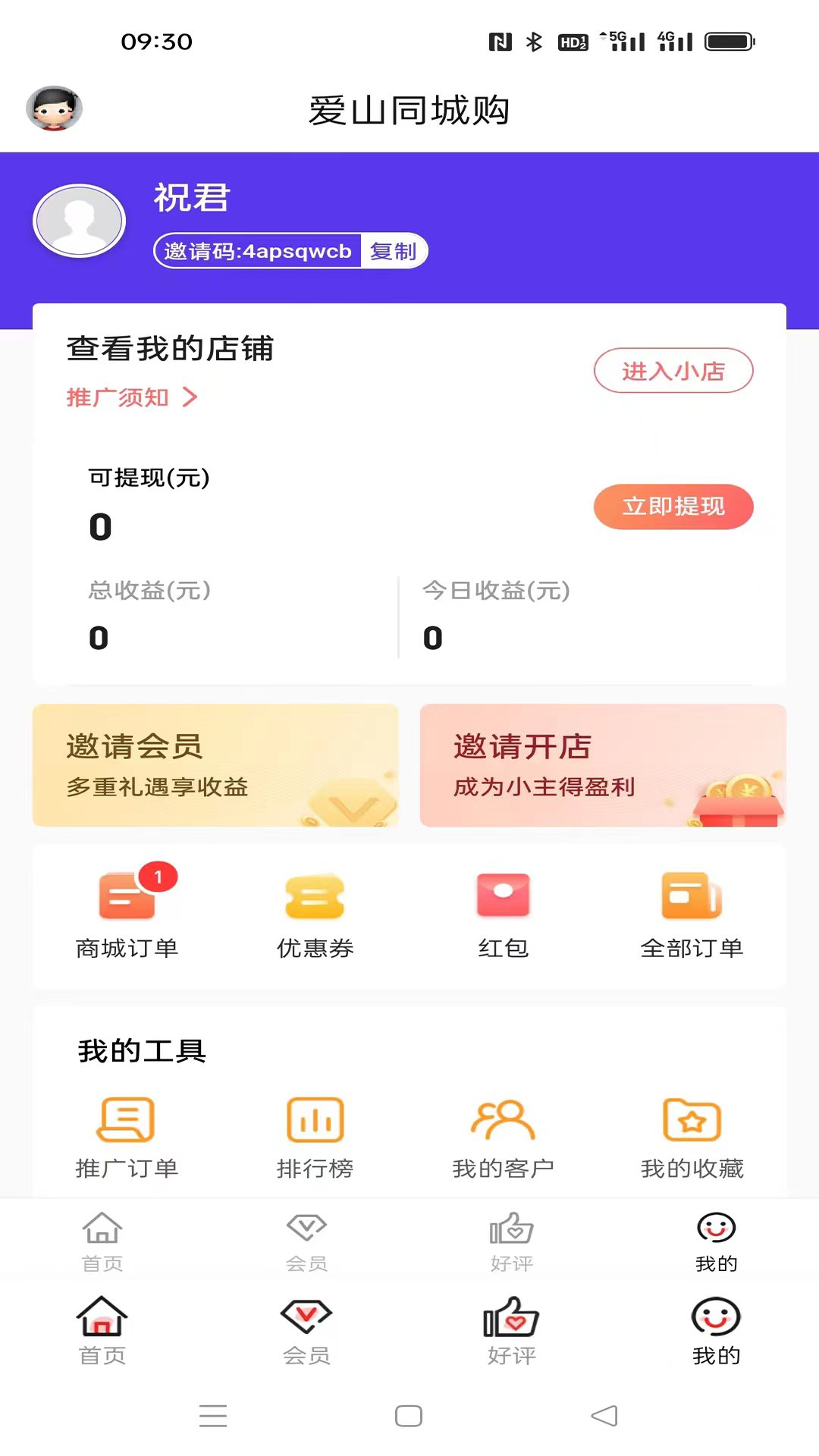The height and width of the screenshot is (1456, 819).
Task: Tap 进入小店 to enter shop
Action: (x=673, y=371)
